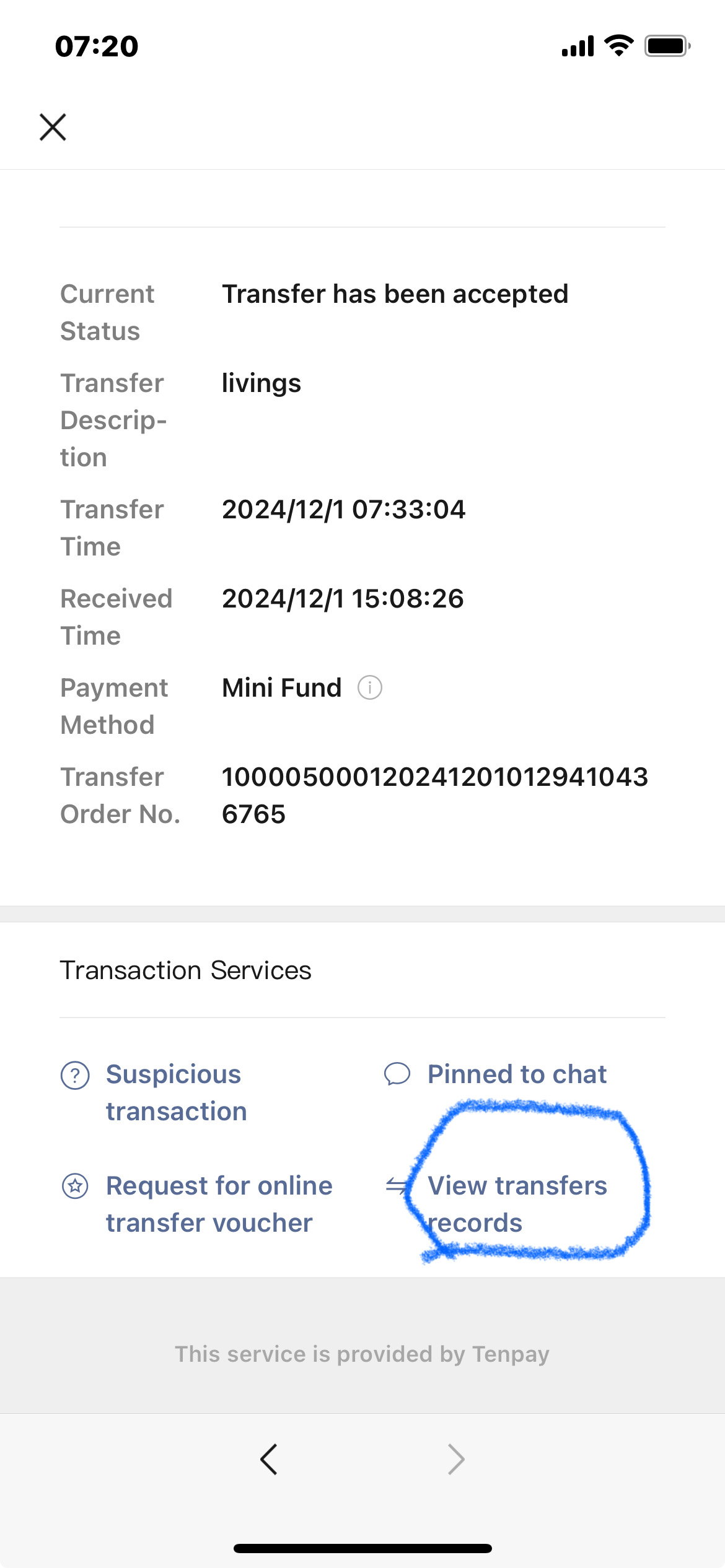Show info about Mini Fund payment method
This screenshot has height=1568, width=725.
pos(370,688)
